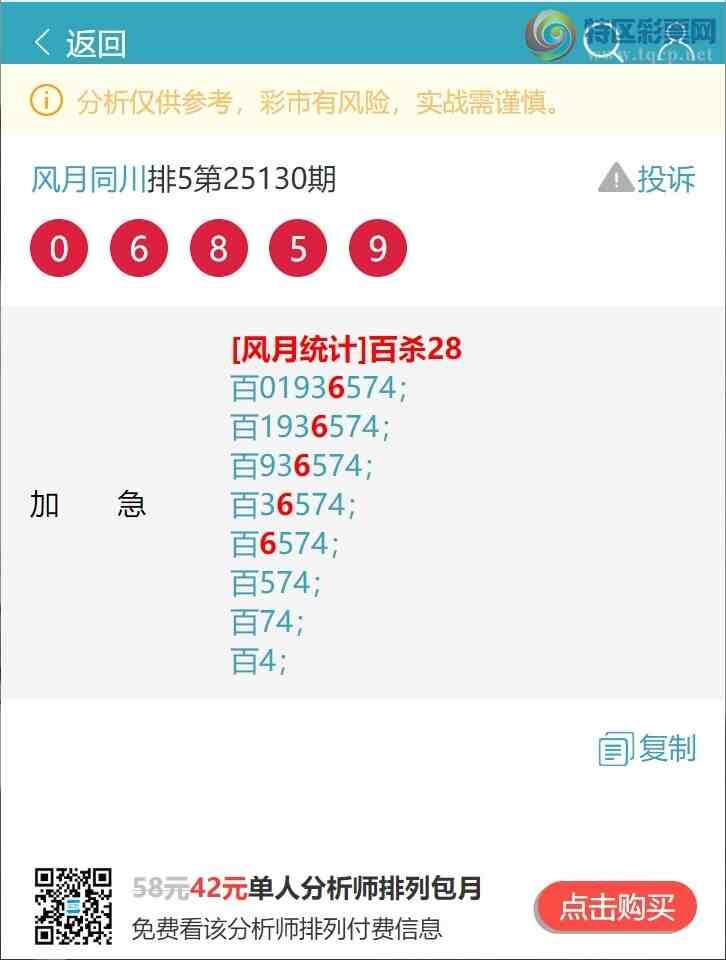The image size is (726, 960).
Task: Click the info circle in the risk warning banner
Action: 44,101
